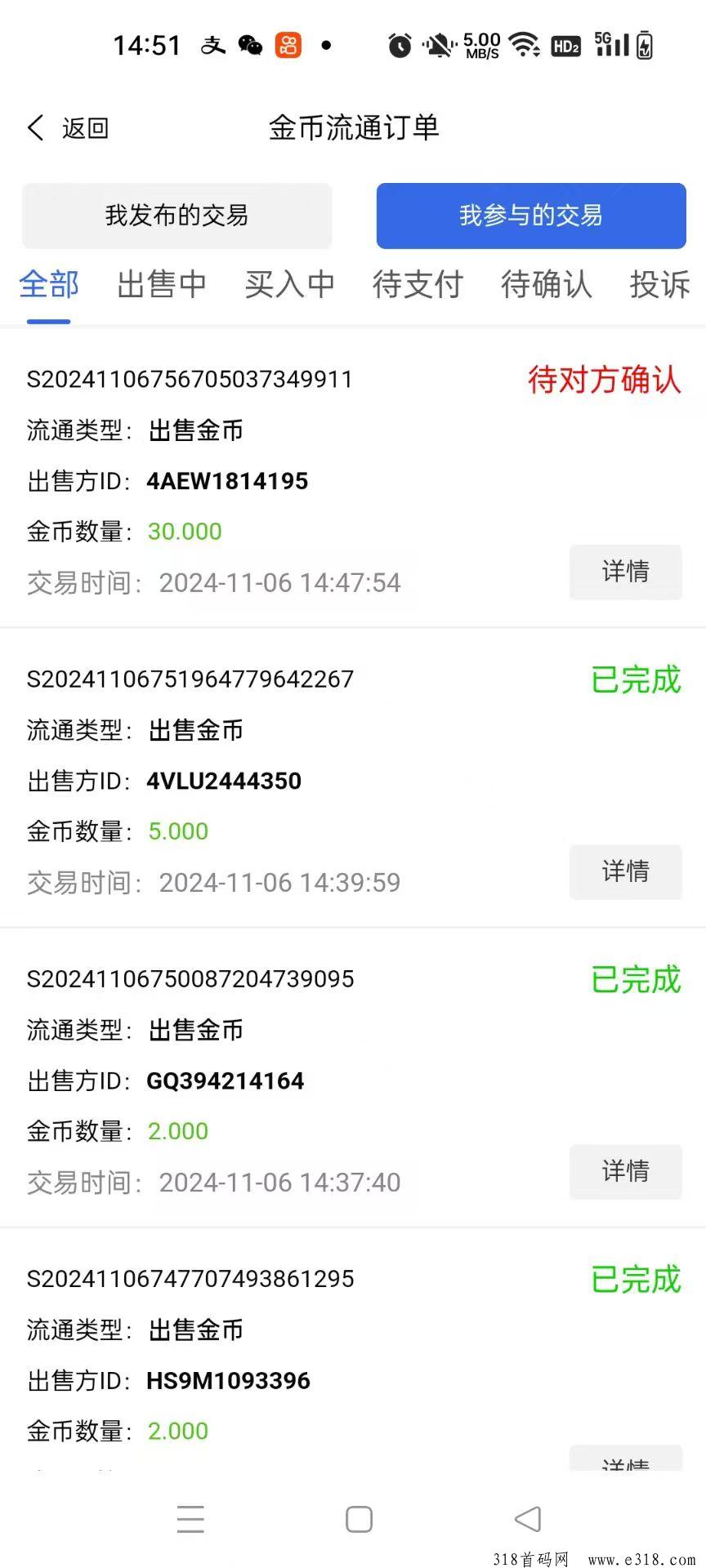Switch to the 出售中 tab
Image resolution: width=706 pixels, height=1568 pixels.
coord(162,285)
